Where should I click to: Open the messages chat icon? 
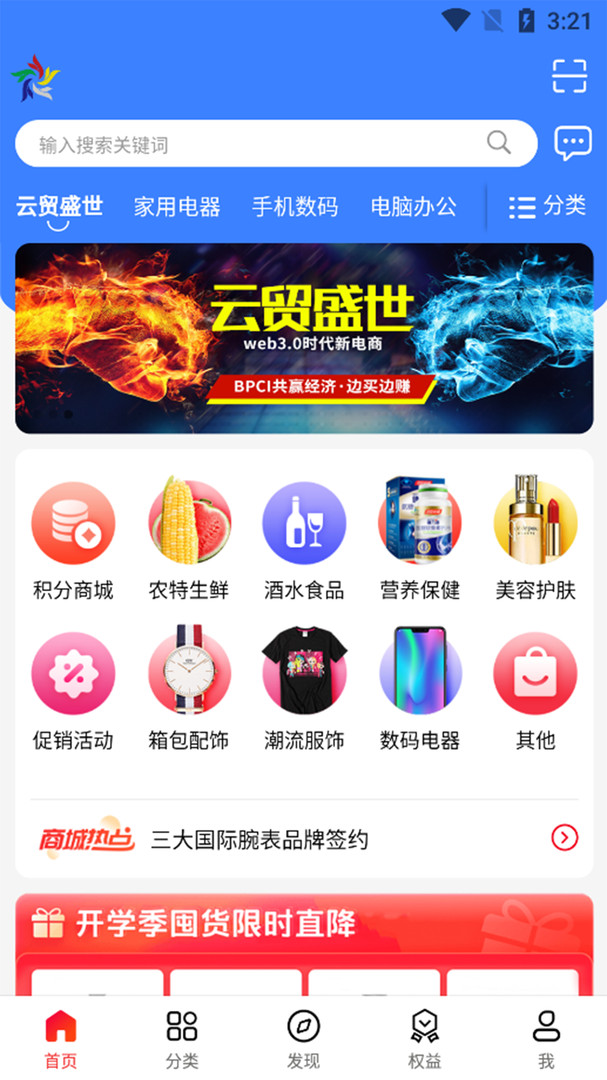(572, 144)
